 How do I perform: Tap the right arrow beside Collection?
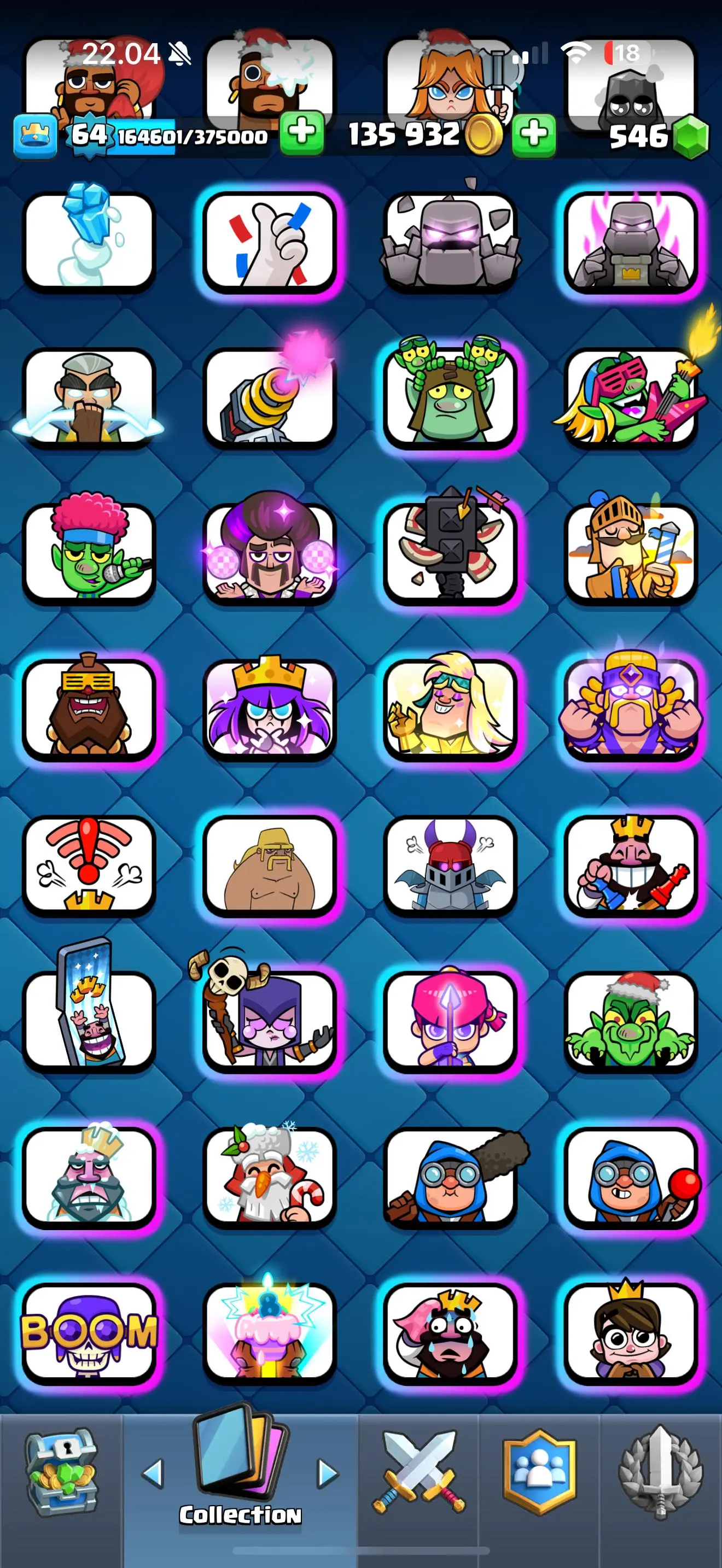pyautogui.click(x=328, y=1473)
